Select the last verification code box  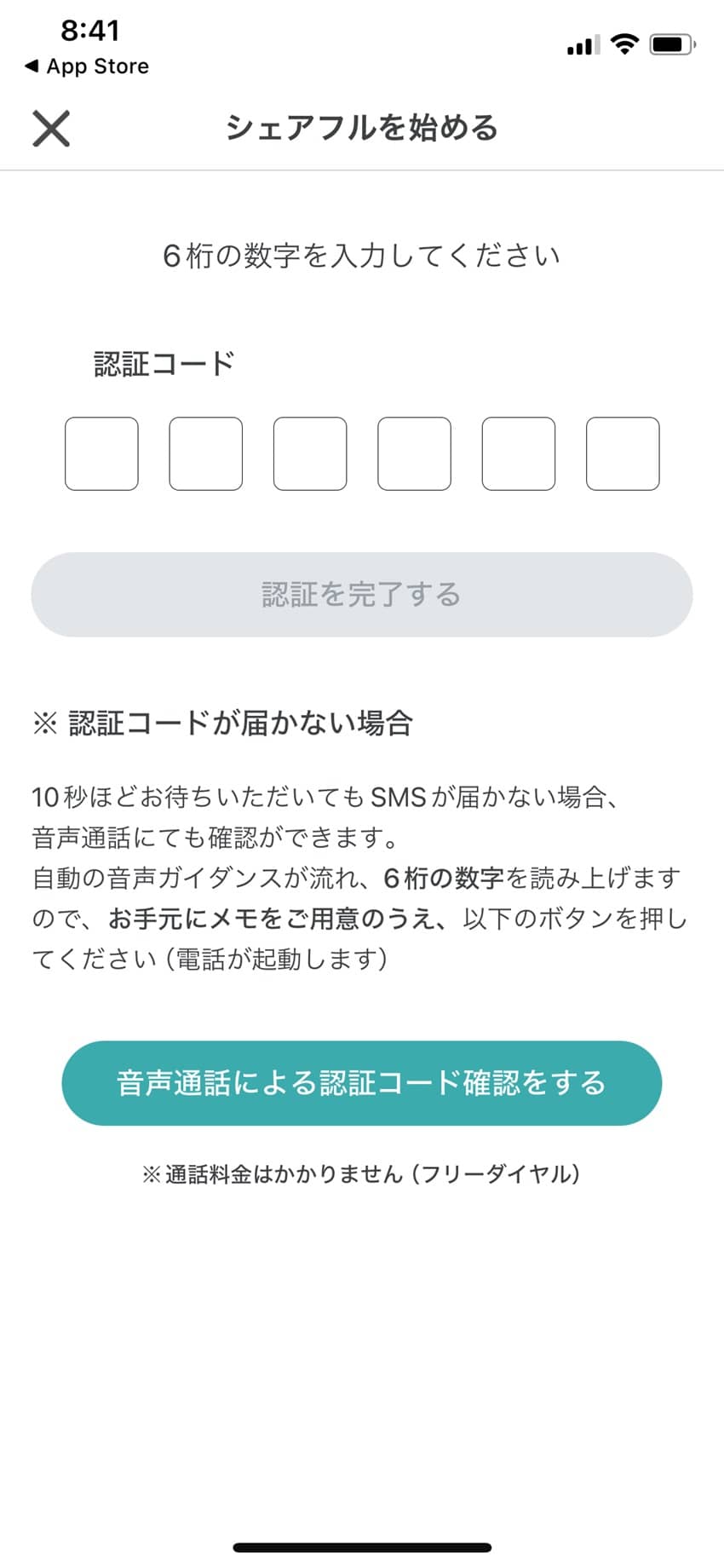click(x=623, y=454)
